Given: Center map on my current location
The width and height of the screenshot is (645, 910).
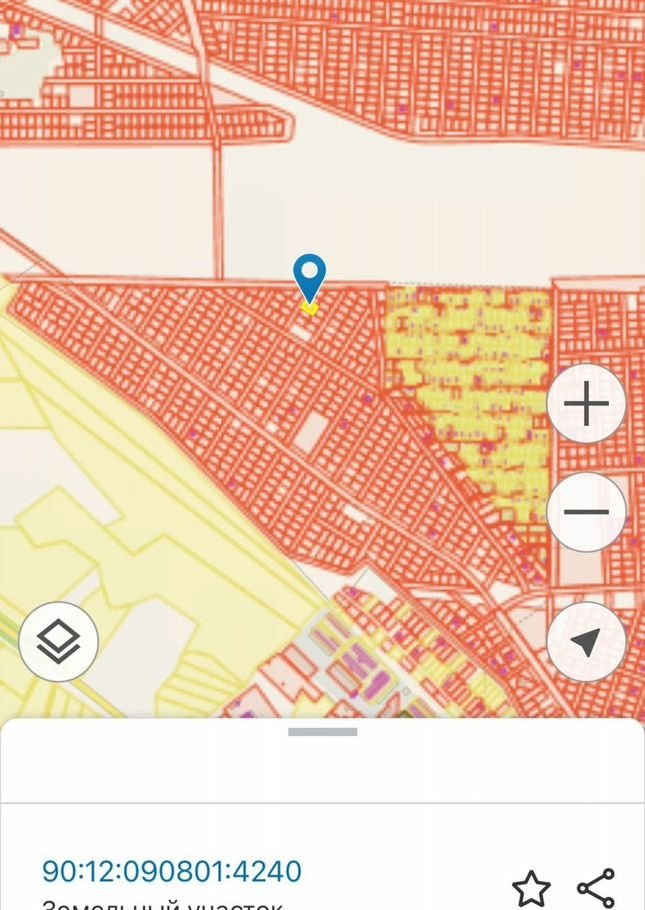Looking at the screenshot, I should 586,642.
